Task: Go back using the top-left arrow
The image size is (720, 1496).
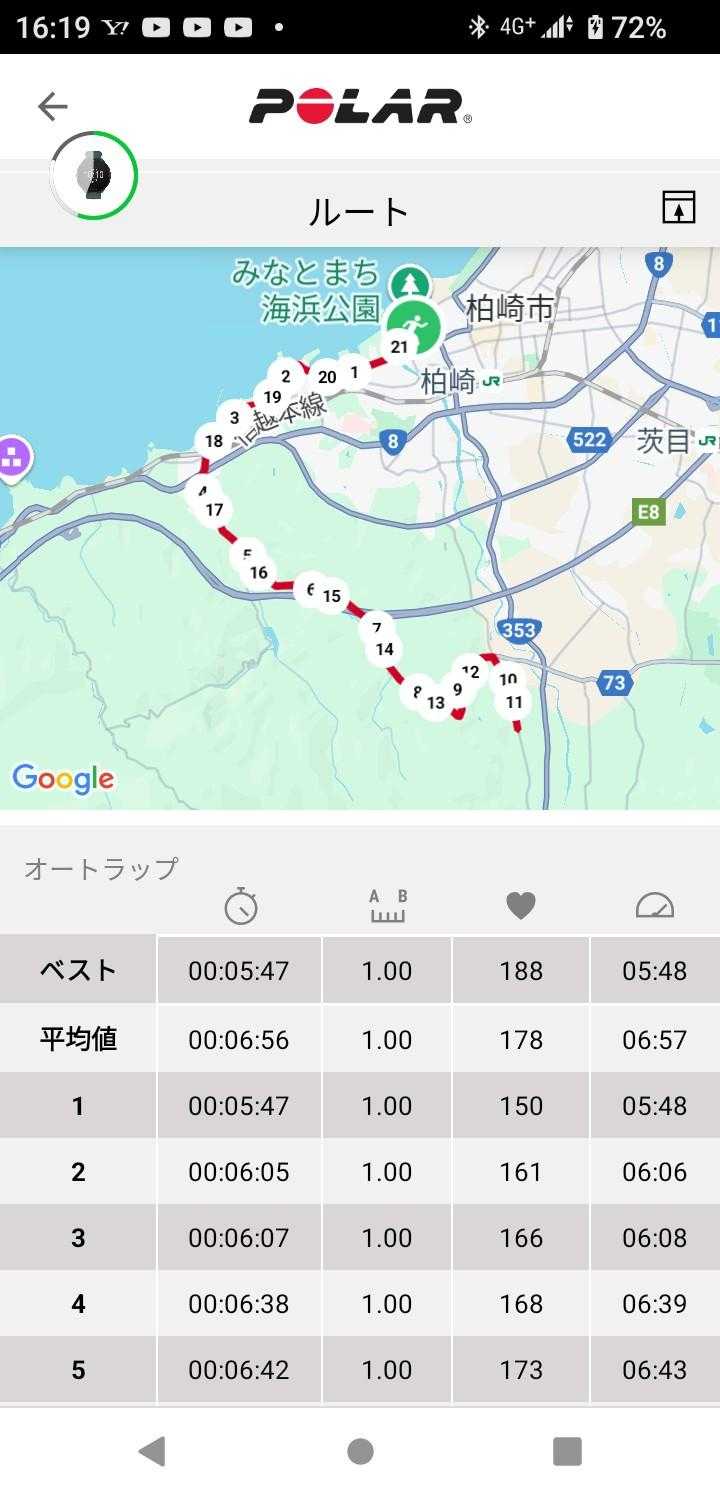Action: click(x=52, y=106)
